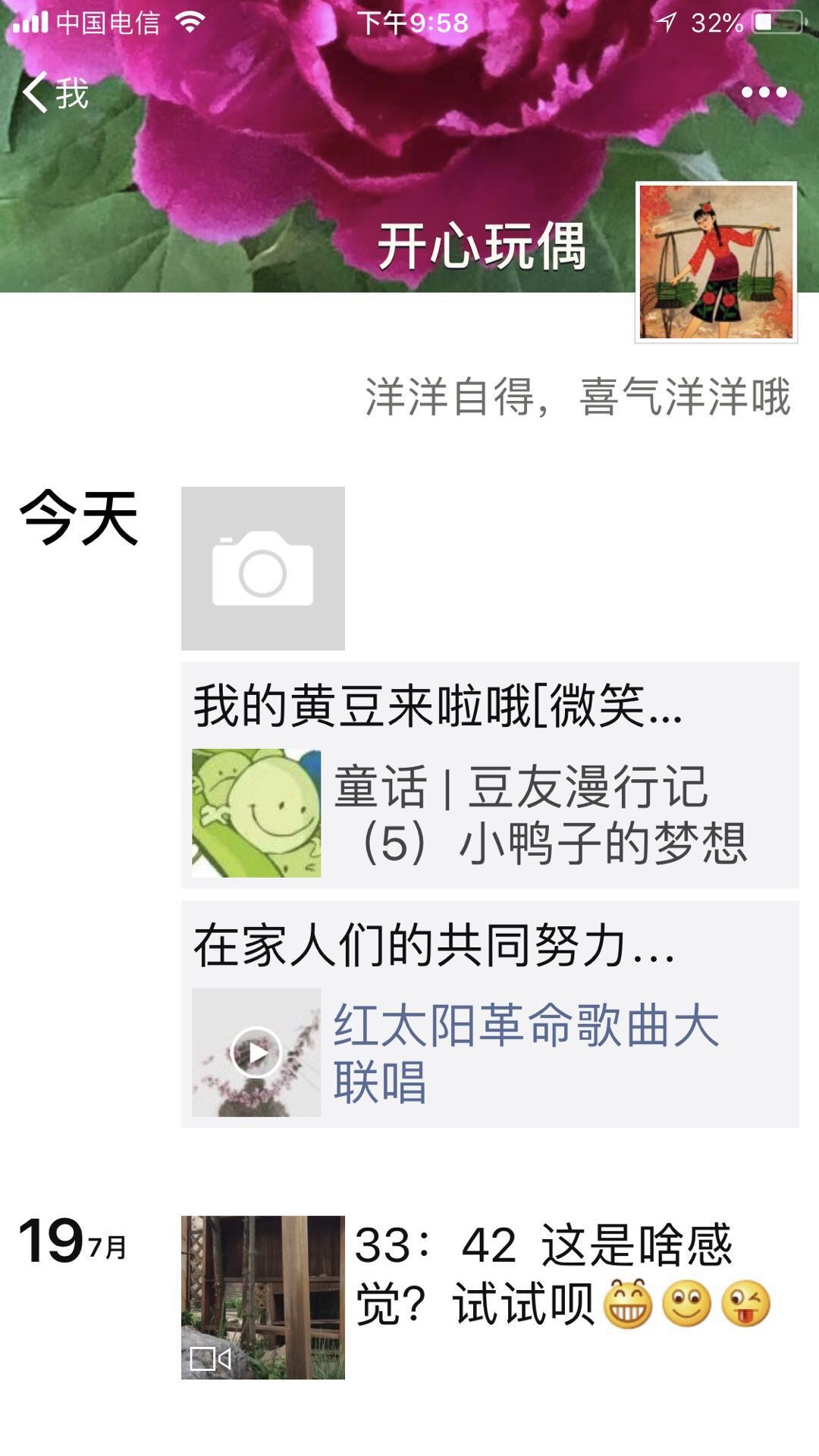
Task: Open the July 19 video post
Action: [262, 1297]
